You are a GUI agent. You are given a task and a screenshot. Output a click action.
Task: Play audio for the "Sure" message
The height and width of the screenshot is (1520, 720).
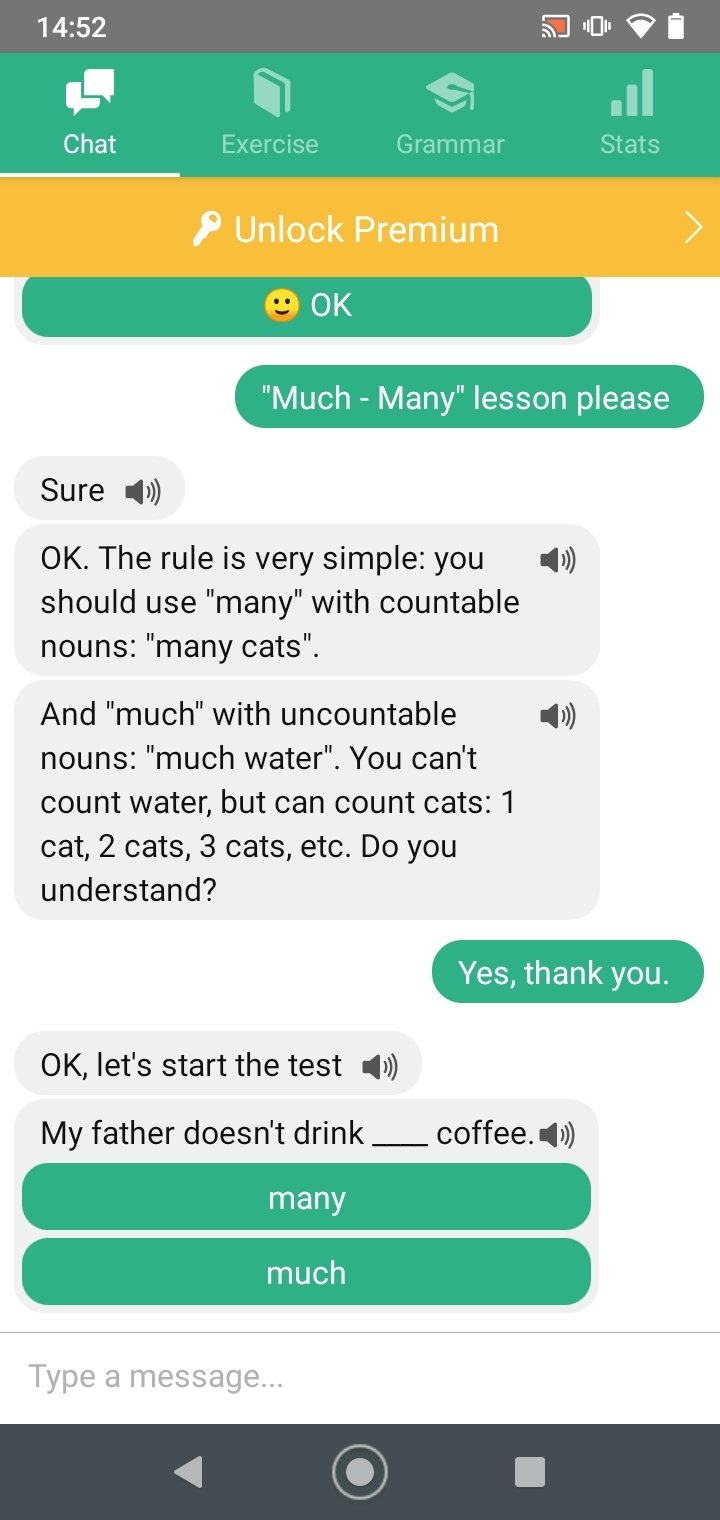pos(142,491)
